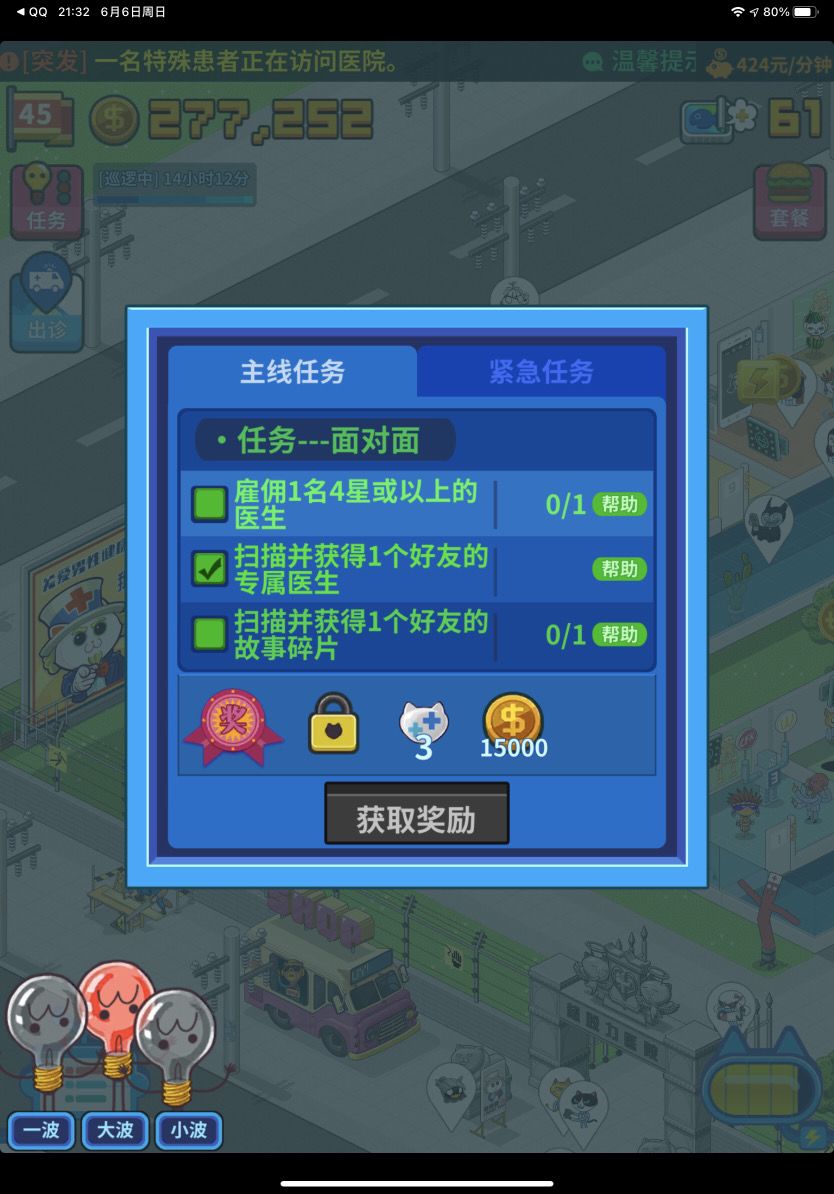
Task: Select the gold coin balance icon
Action: (x=117, y=116)
